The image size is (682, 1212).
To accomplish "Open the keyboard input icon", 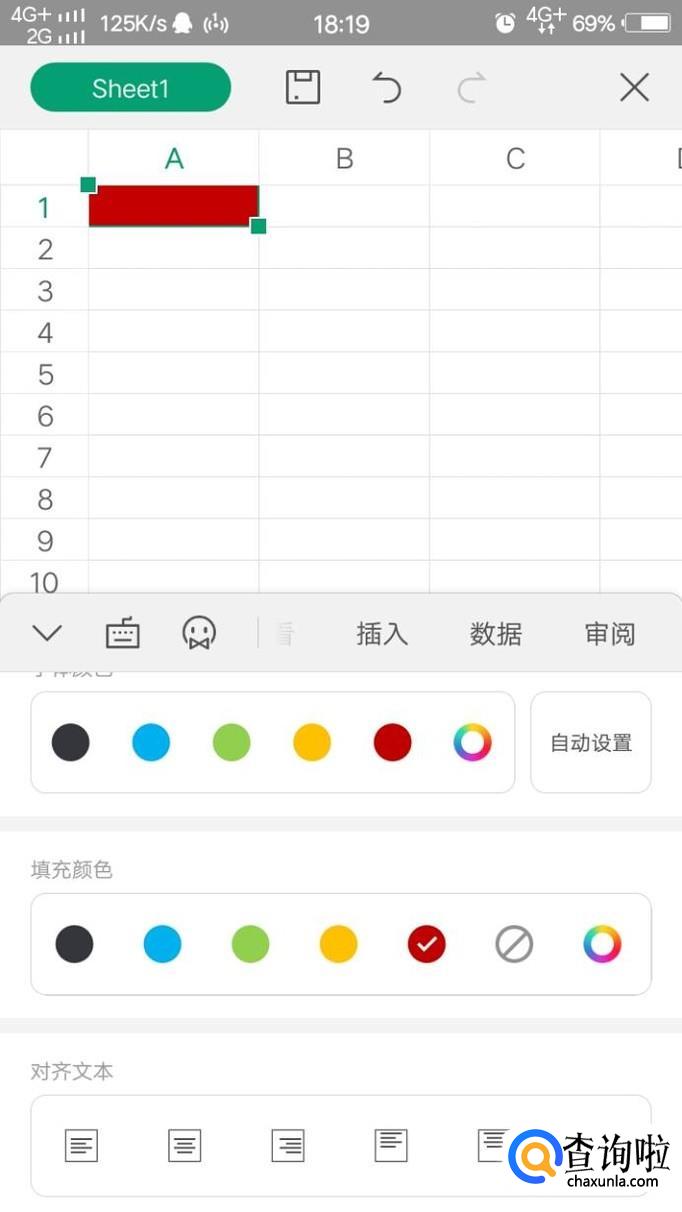I will [123, 633].
